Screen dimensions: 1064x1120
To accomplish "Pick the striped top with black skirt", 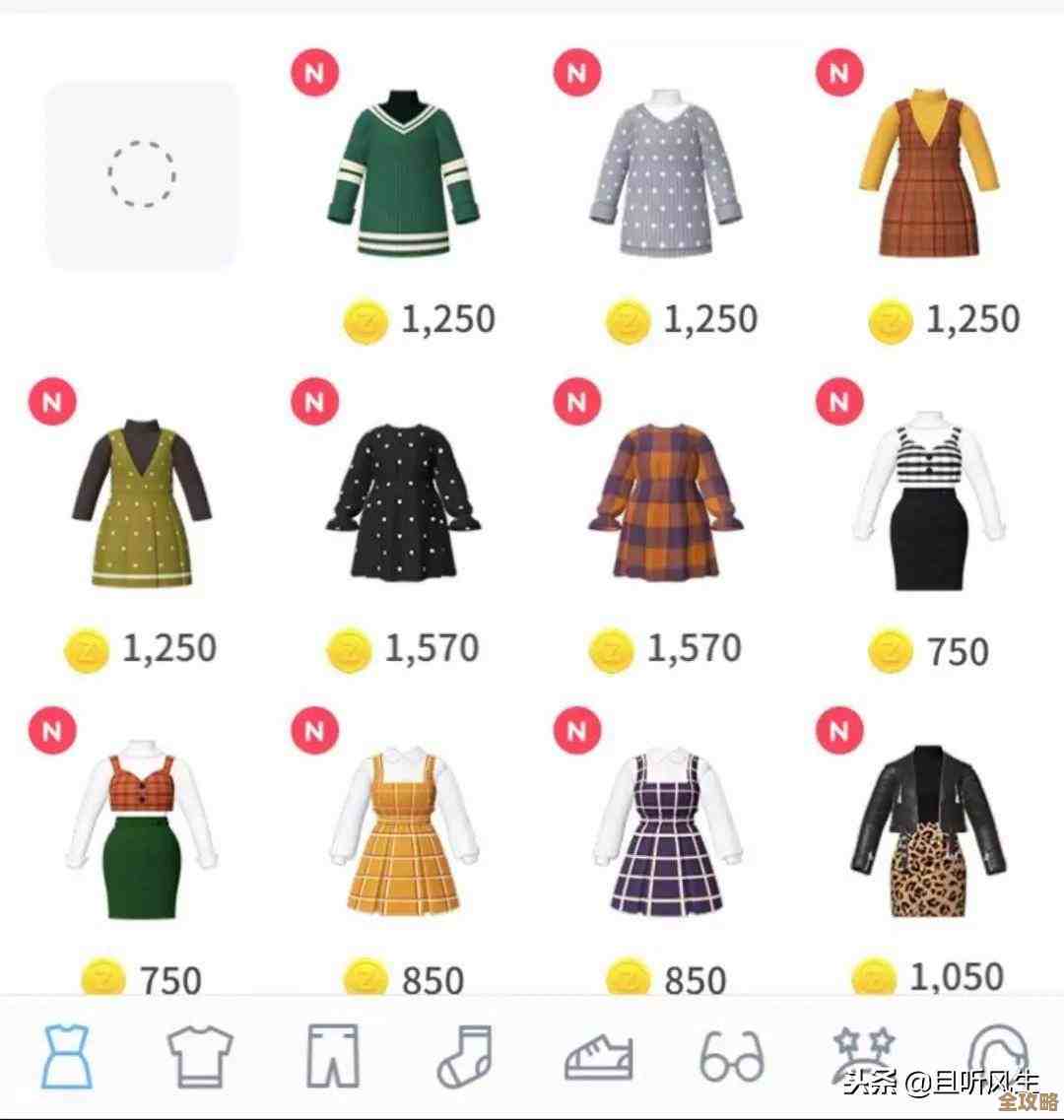I will (929, 502).
